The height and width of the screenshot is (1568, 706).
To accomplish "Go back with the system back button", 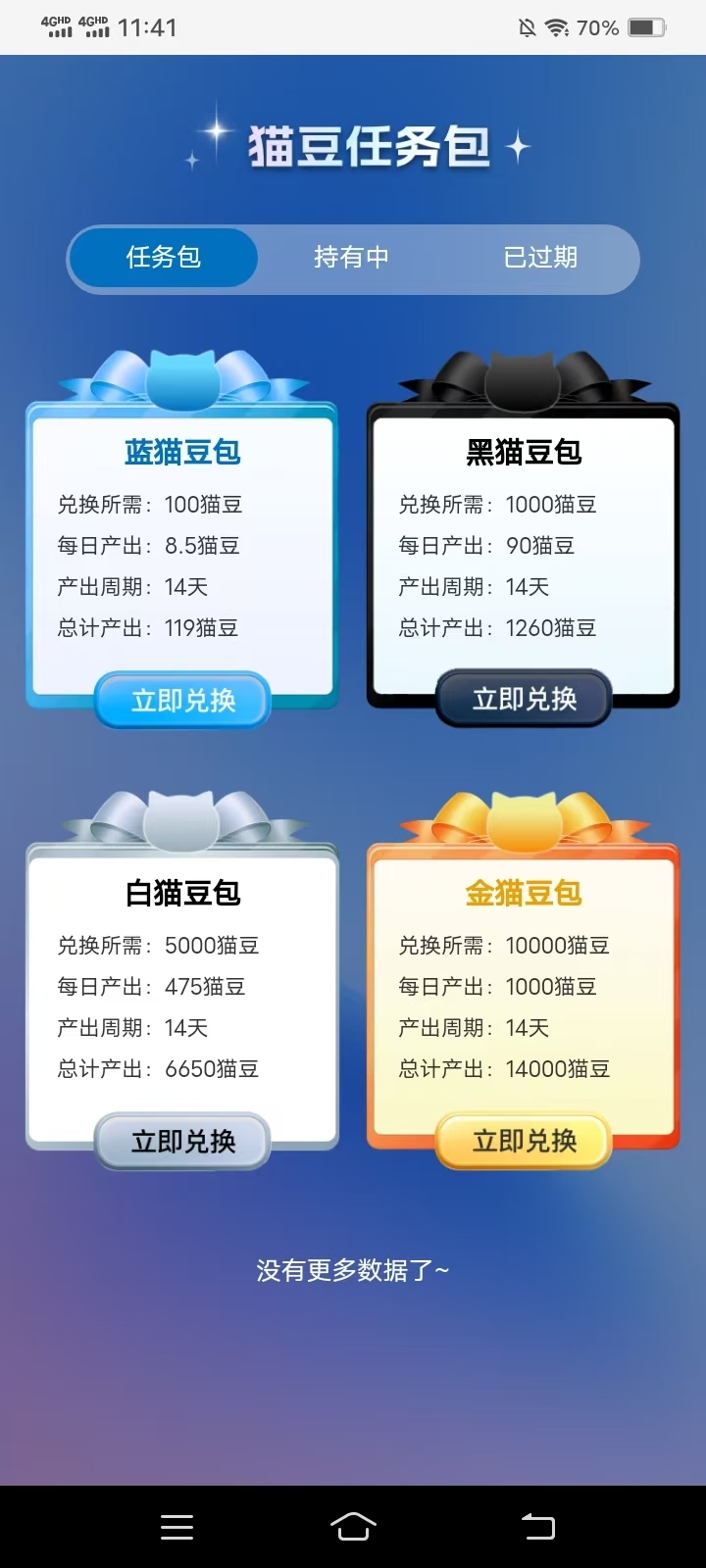I will pyautogui.click(x=537, y=1526).
